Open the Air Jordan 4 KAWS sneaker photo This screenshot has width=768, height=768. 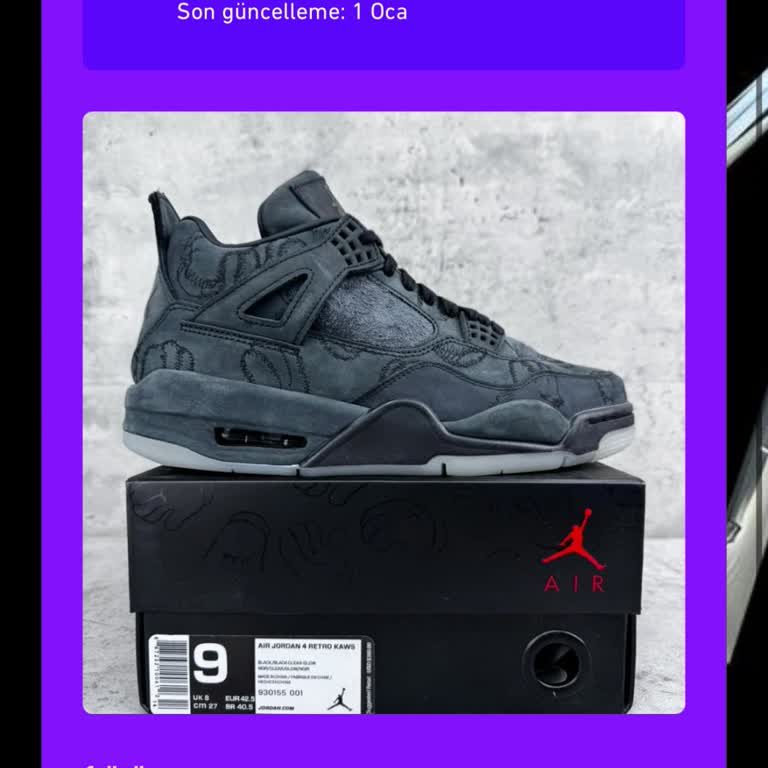pos(384,412)
